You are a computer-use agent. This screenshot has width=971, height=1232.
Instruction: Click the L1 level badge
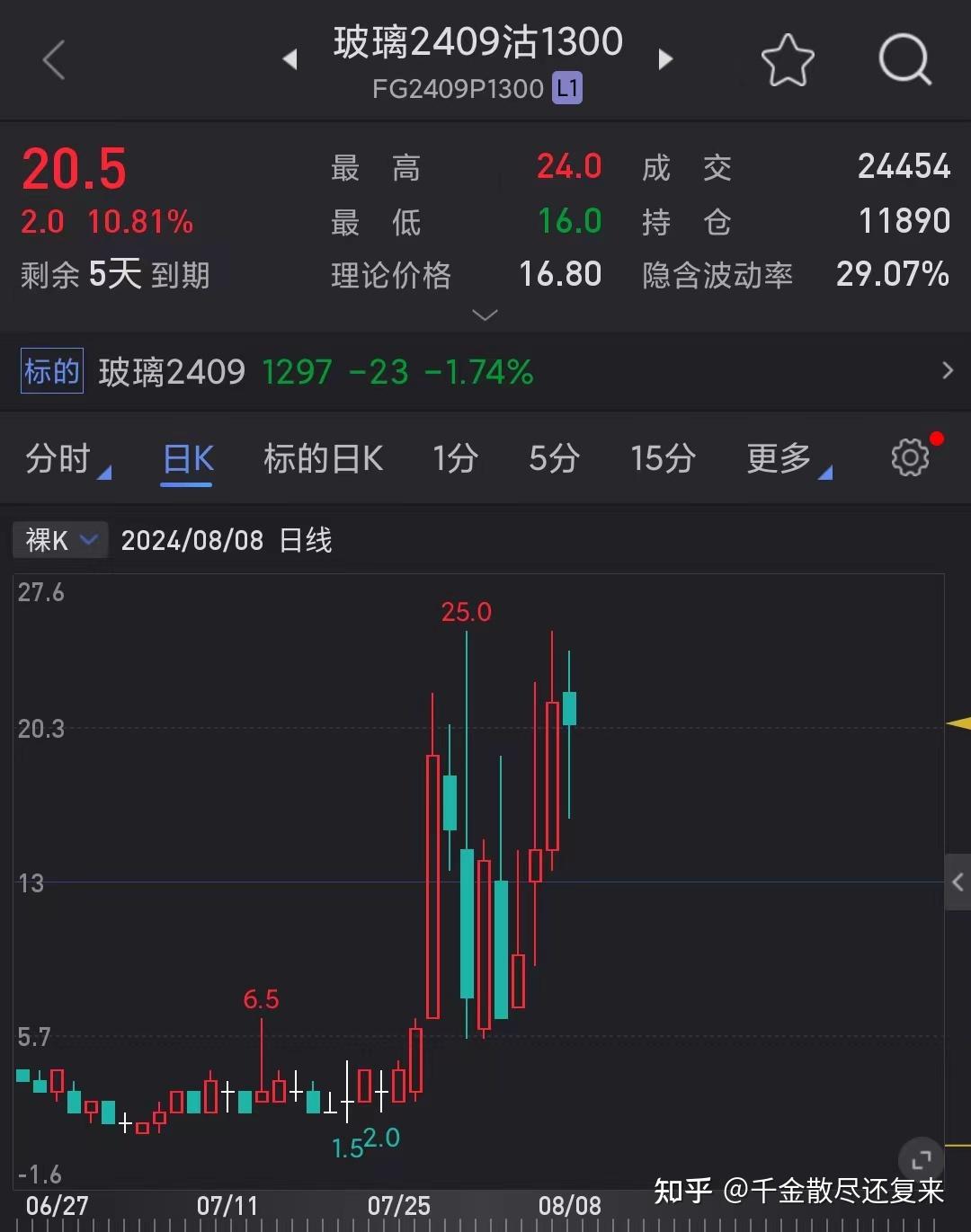(567, 88)
